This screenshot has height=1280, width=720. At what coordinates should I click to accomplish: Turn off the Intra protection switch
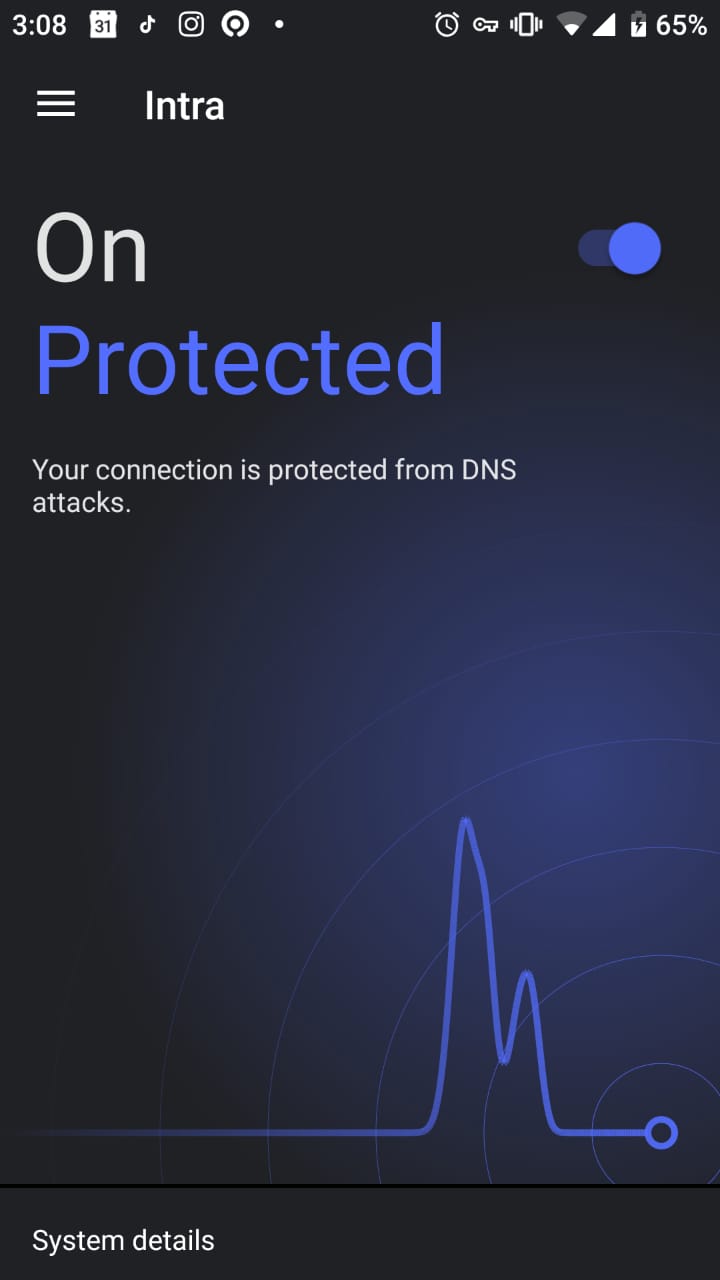(x=620, y=249)
